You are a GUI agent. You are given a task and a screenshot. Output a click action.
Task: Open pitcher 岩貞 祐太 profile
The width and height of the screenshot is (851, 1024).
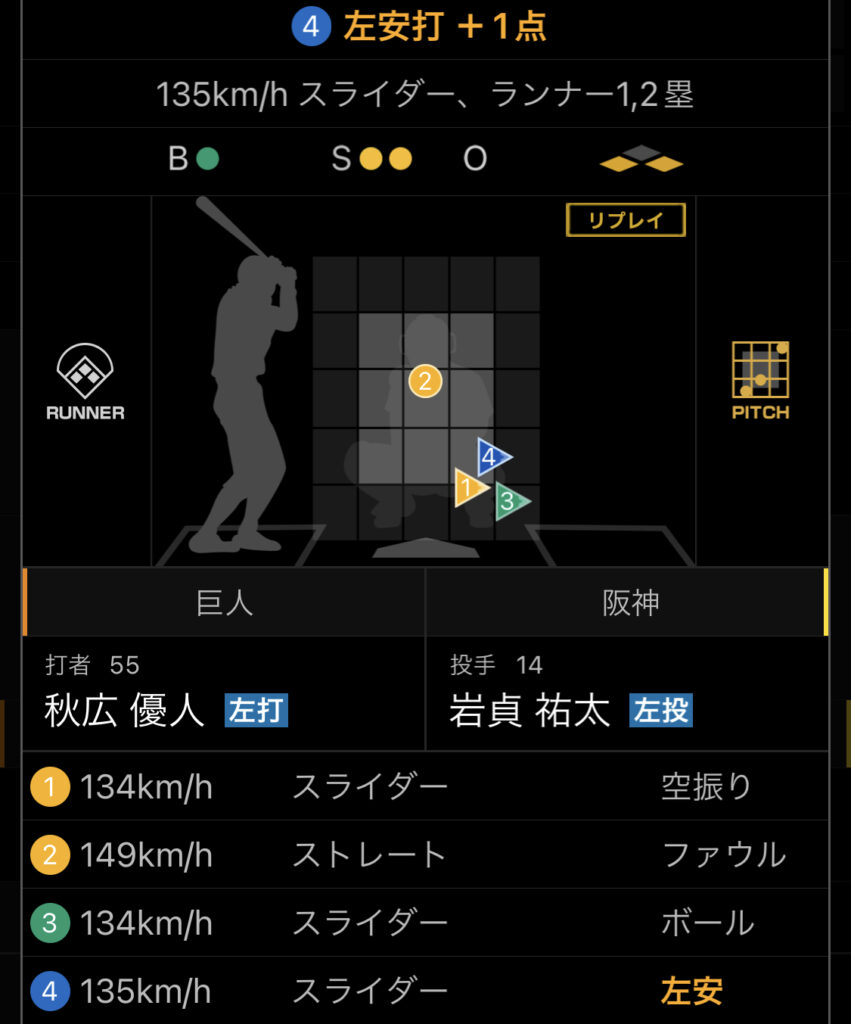coord(530,711)
